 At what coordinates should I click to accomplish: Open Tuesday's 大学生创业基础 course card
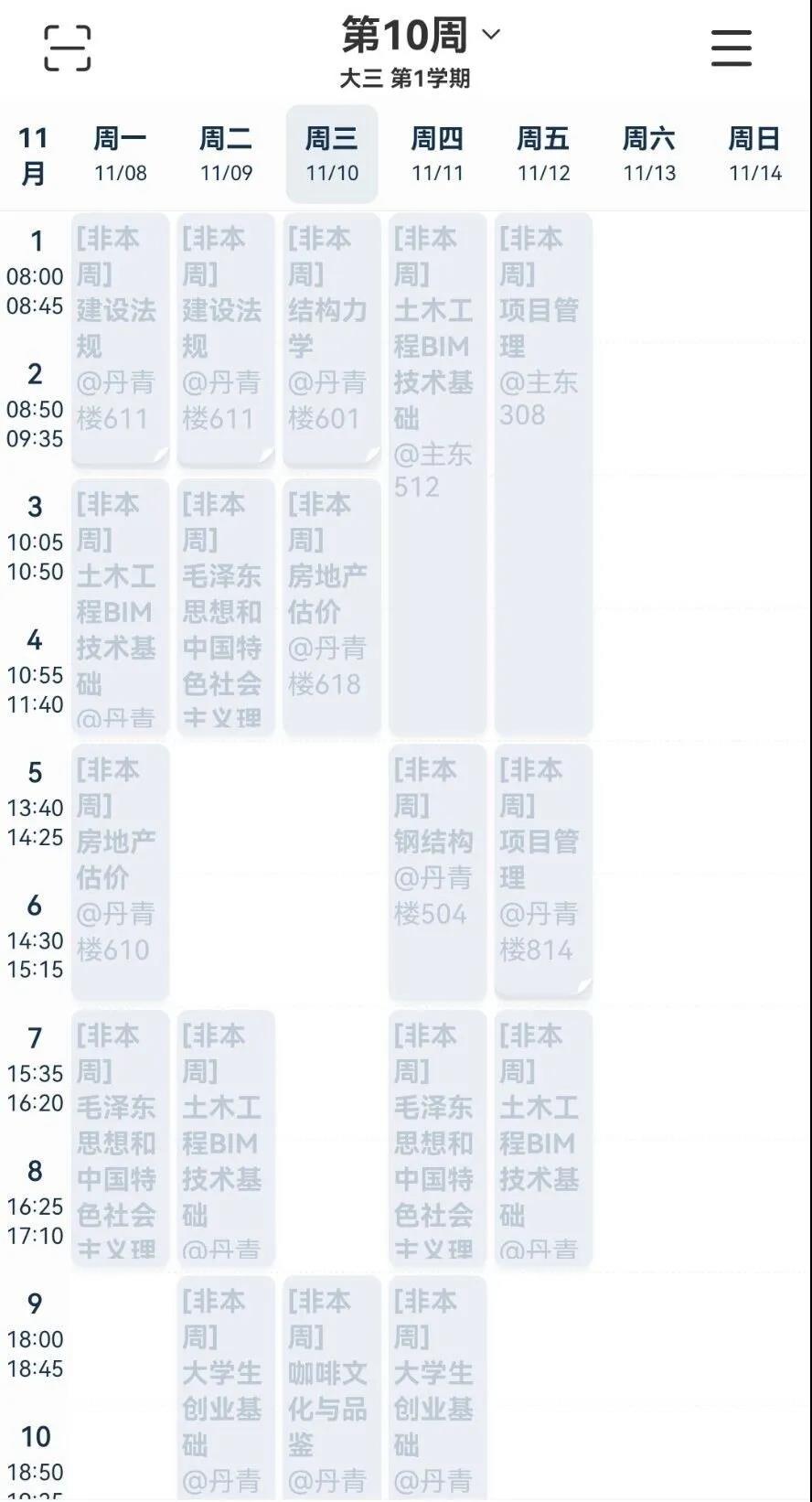tap(226, 1389)
